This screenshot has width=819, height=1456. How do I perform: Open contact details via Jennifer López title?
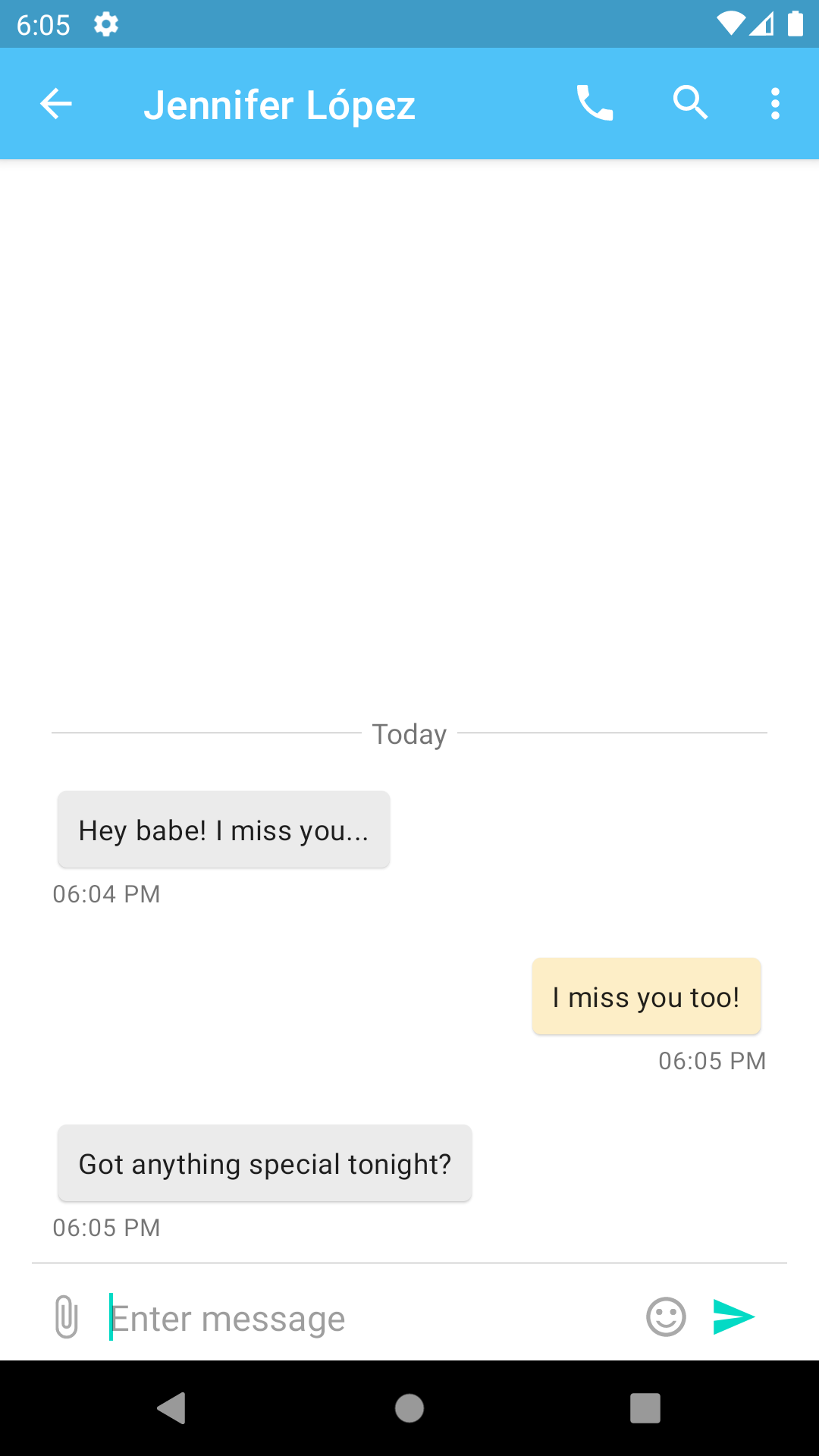click(x=279, y=104)
